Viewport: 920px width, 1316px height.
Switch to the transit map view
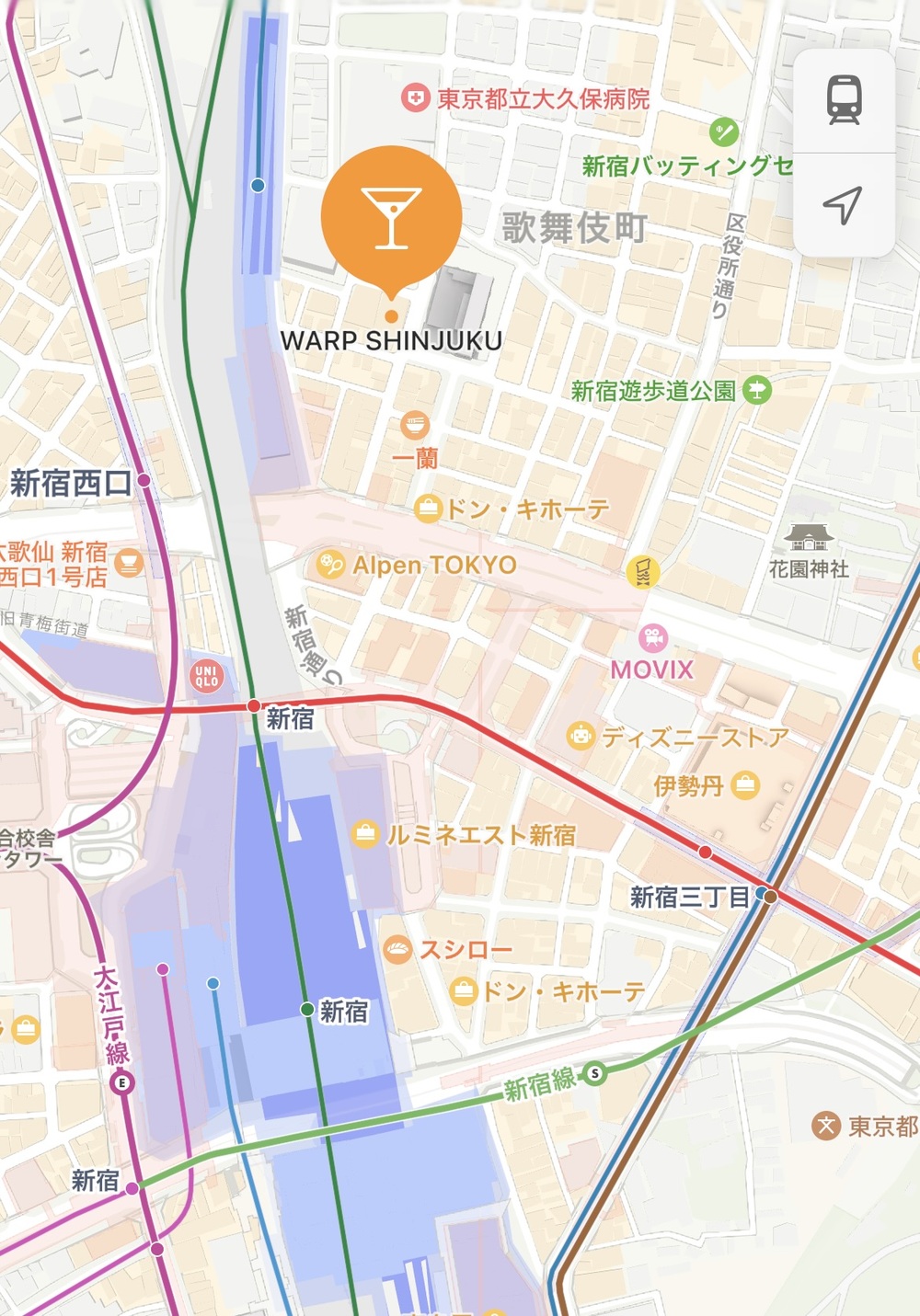844,100
